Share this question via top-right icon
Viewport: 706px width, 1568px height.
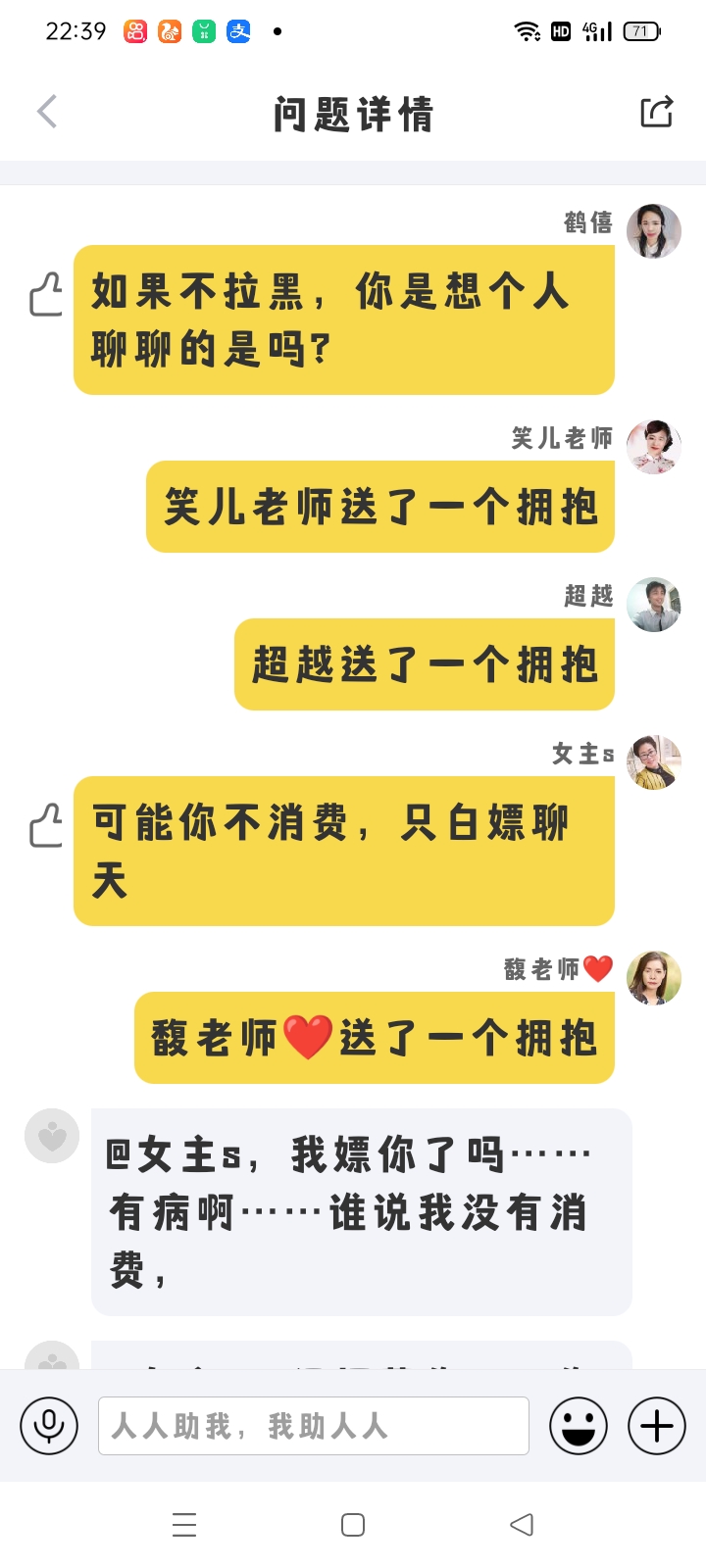(x=656, y=112)
